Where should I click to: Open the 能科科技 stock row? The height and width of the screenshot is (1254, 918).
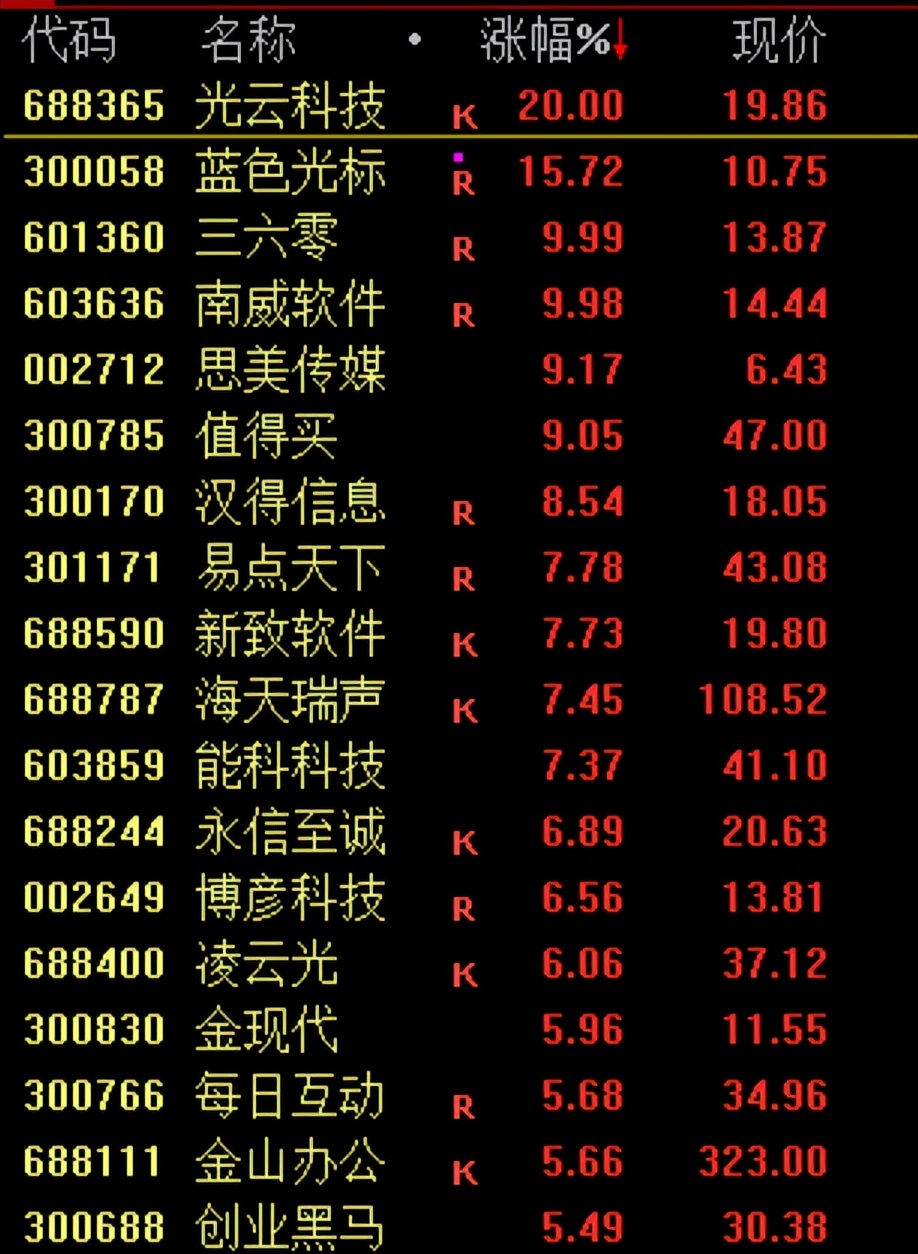pyautogui.click(x=290, y=766)
